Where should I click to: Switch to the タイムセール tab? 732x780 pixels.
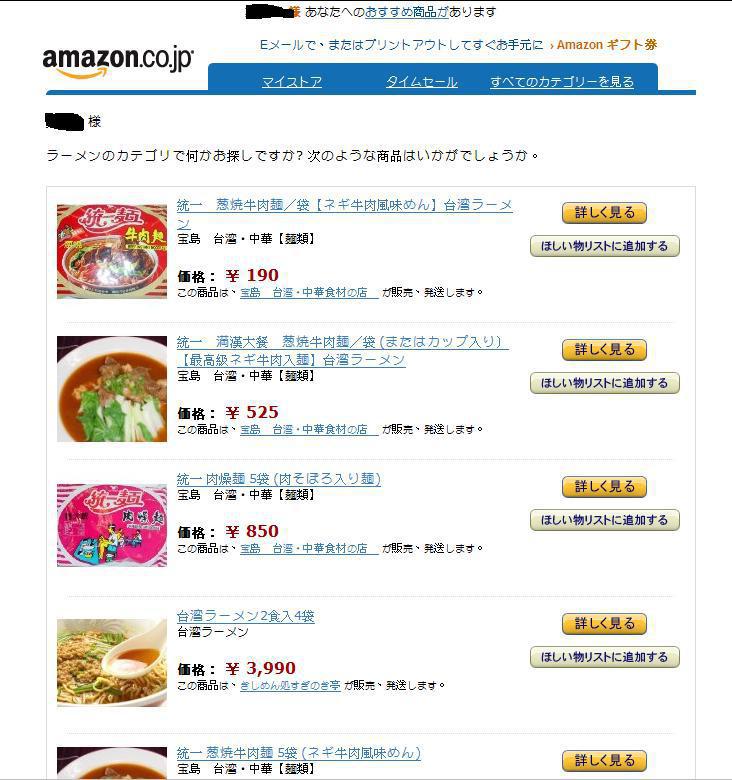point(421,82)
